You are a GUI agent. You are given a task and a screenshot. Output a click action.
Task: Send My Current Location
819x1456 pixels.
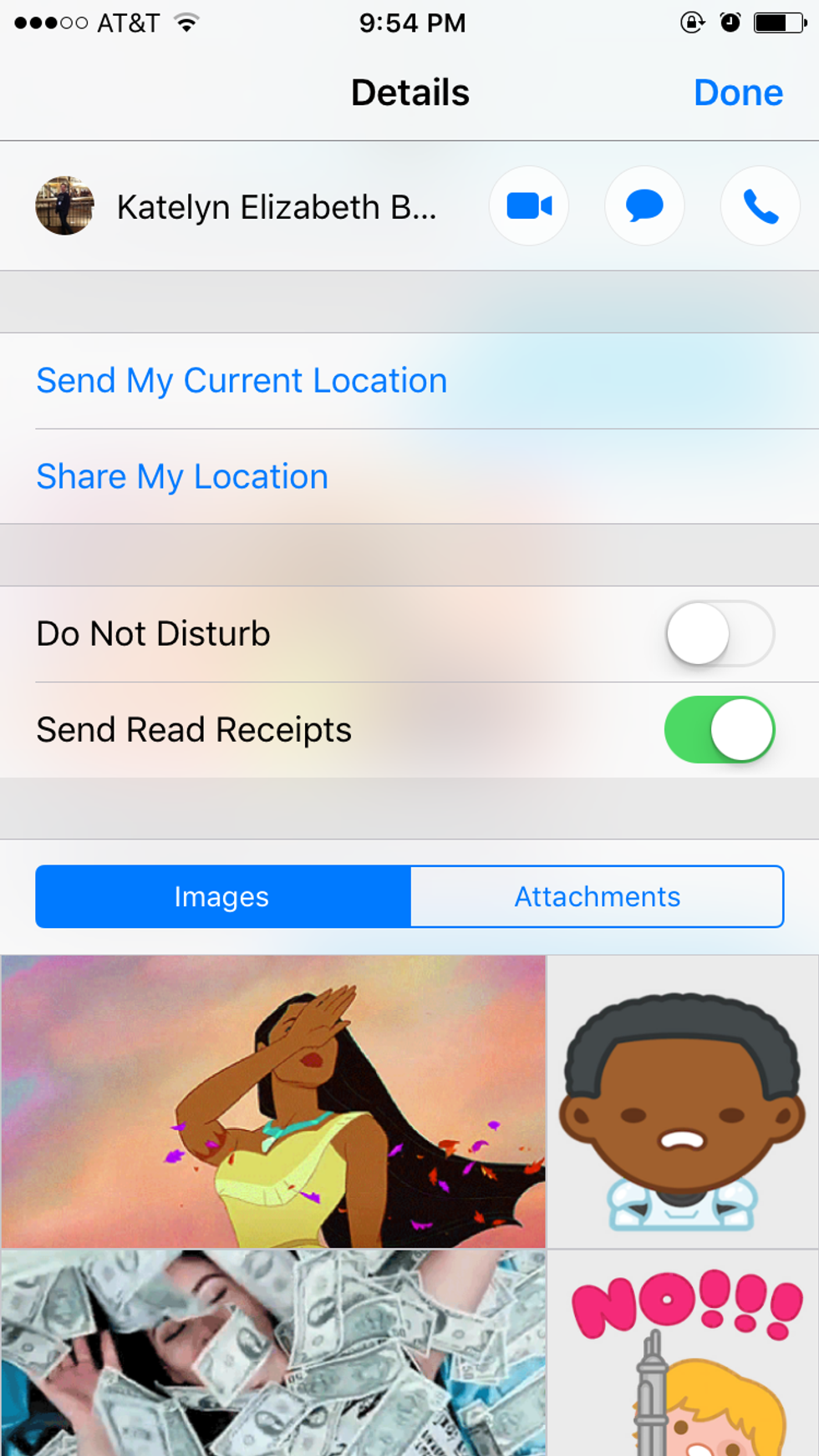(x=242, y=381)
